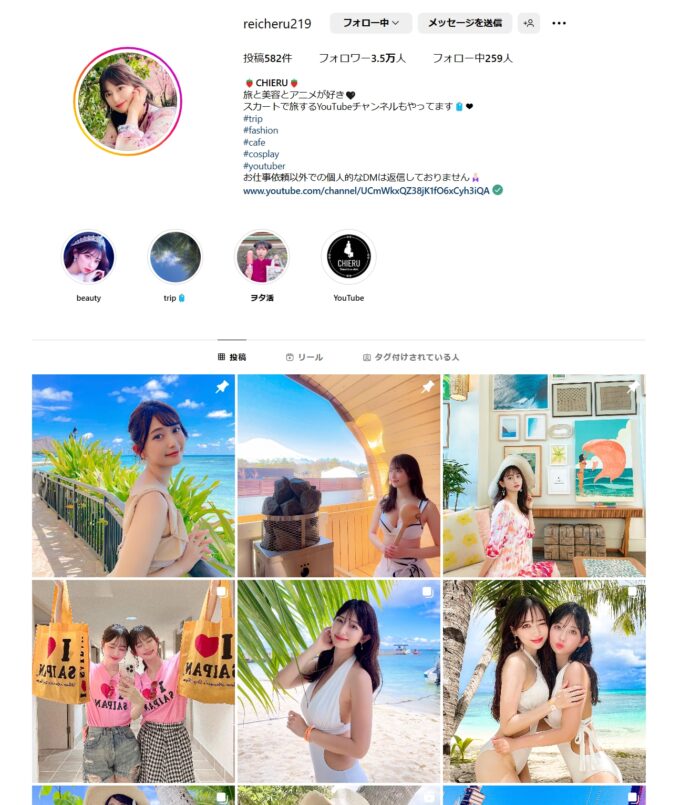Tap the メッセージを送信 button
This screenshot has height=805, width=680.
point(464,23)
